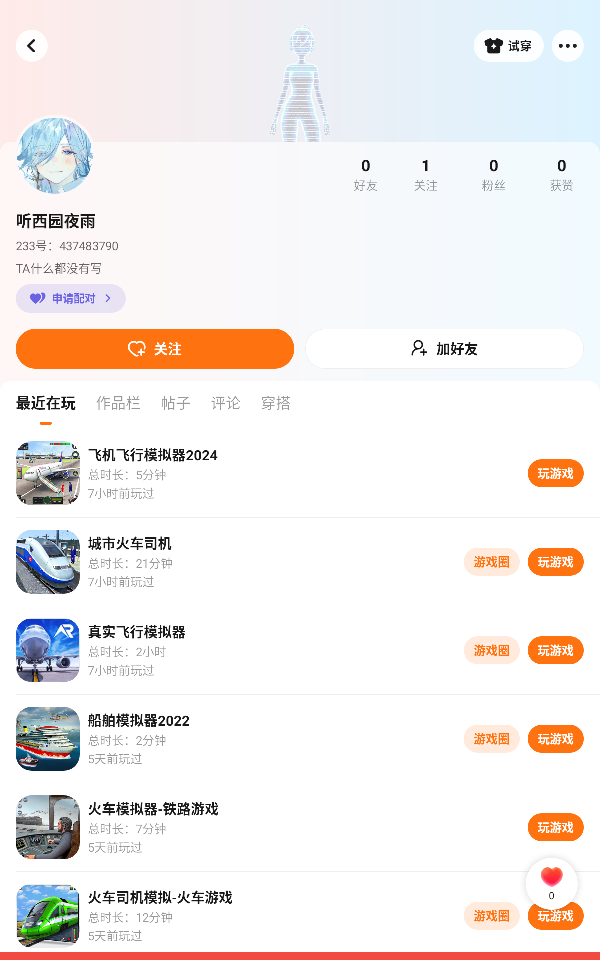This screenshot has width=600, height=960.
Task: Add this user via 加好友
Action: pyautogui.click(x=444, y=349)
